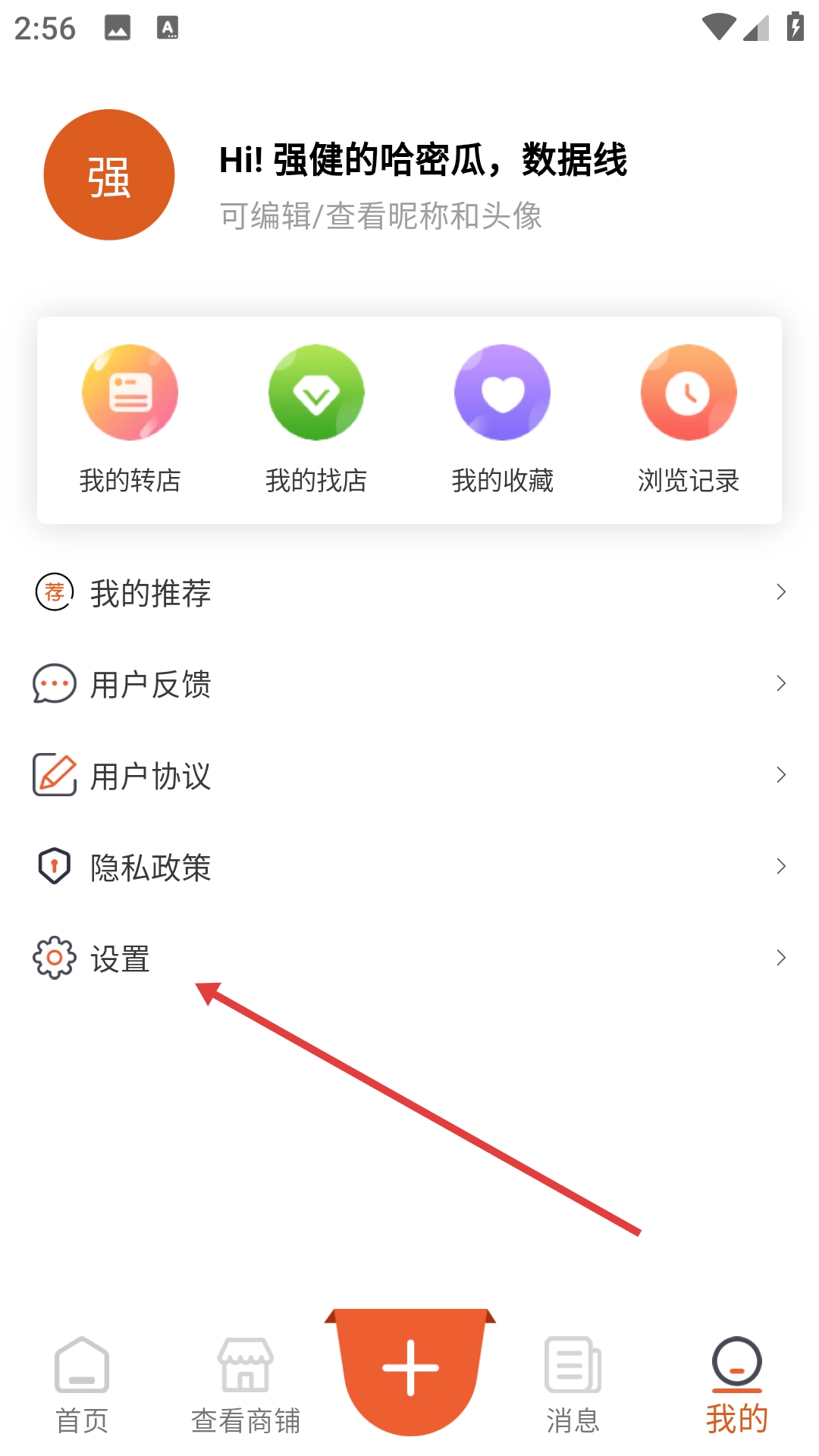Open 用户反馈 feedback row
The width and height of the screenshot is (819, 1456).
[x=409, y=684]
